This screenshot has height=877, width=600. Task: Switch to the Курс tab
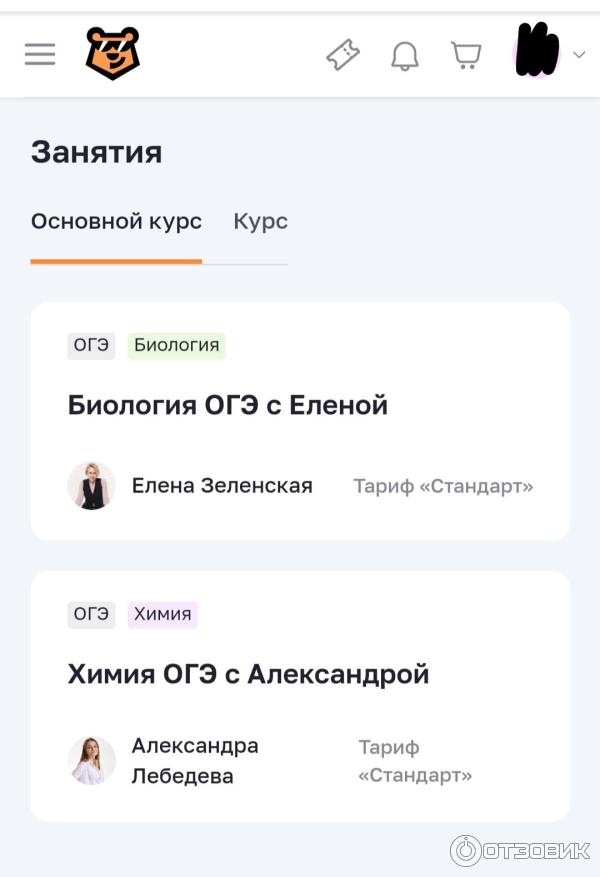260,222
